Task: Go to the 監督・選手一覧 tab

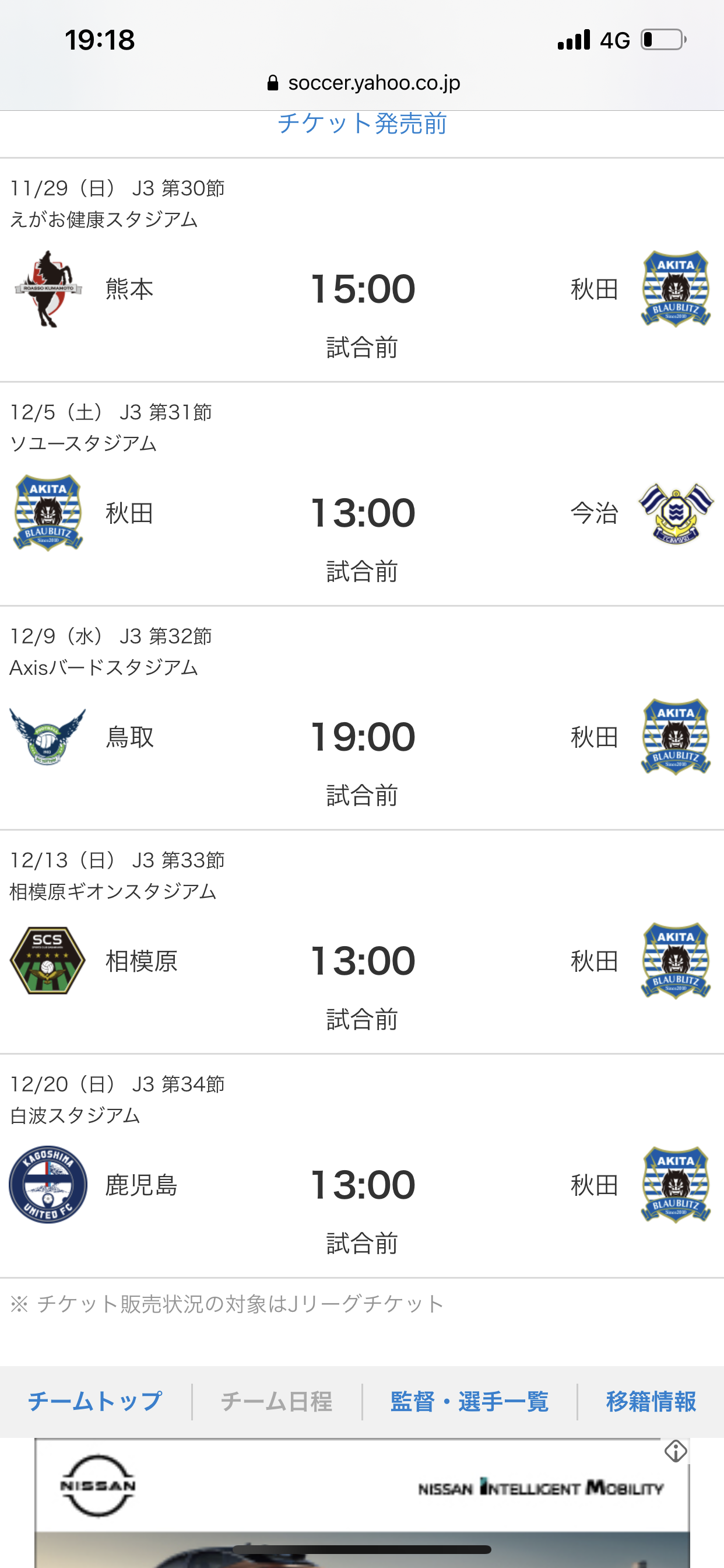Action: point(469,1401)
